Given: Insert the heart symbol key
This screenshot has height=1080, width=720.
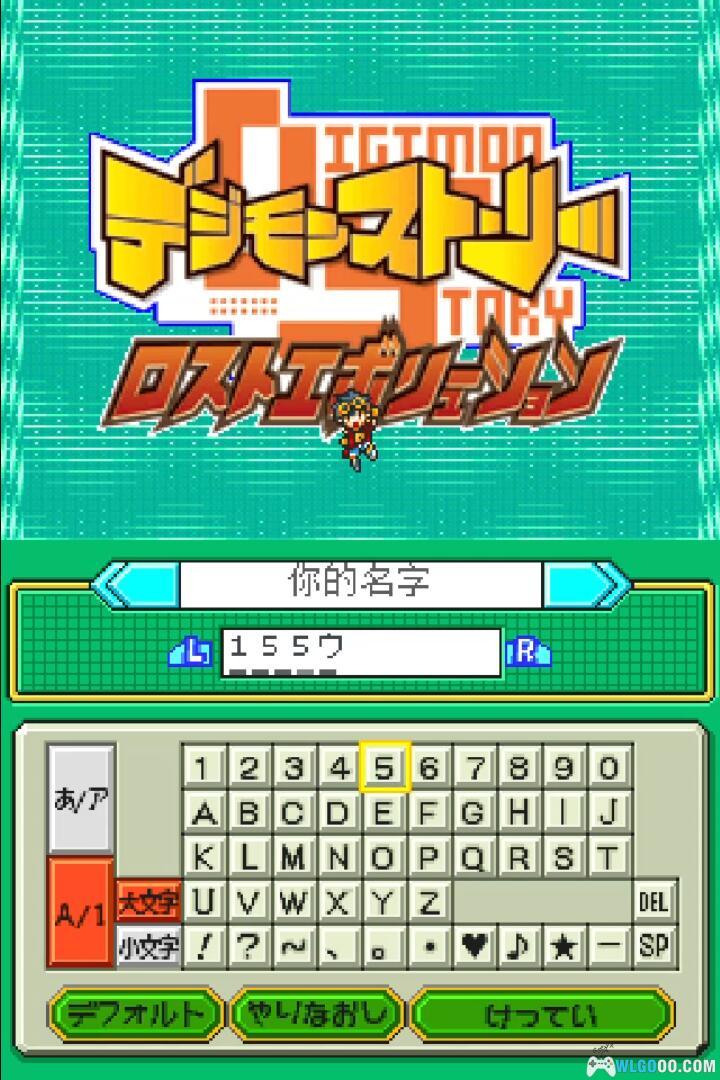Looking at the screenshot, I should [474, 945].
